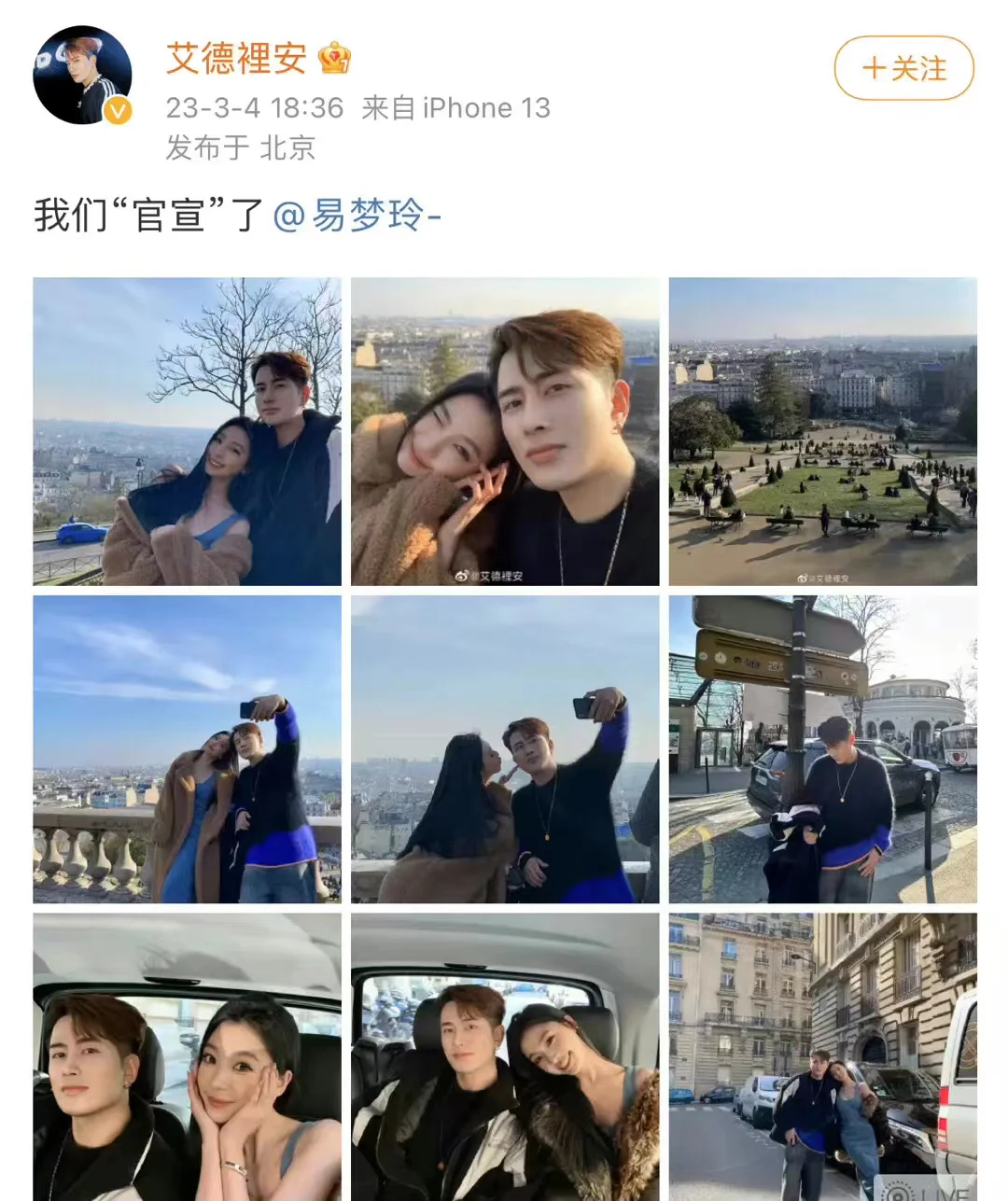Open the park overlook cityscape photo
Image resolution: width=1008 pixels, height=1201 pixels.
tap(823, 431)
